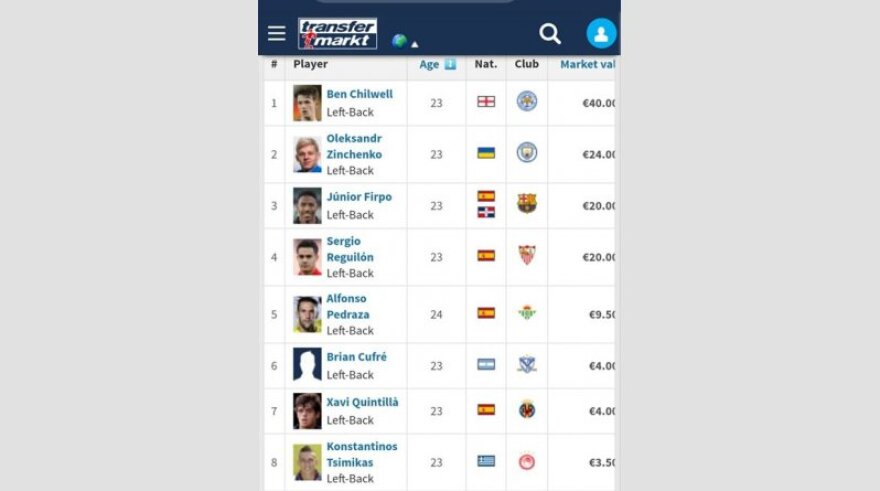The height and width of the screenshot is (491, 880).
Task: Open the club crest in Chilwell's row
Action: point(527,101)
